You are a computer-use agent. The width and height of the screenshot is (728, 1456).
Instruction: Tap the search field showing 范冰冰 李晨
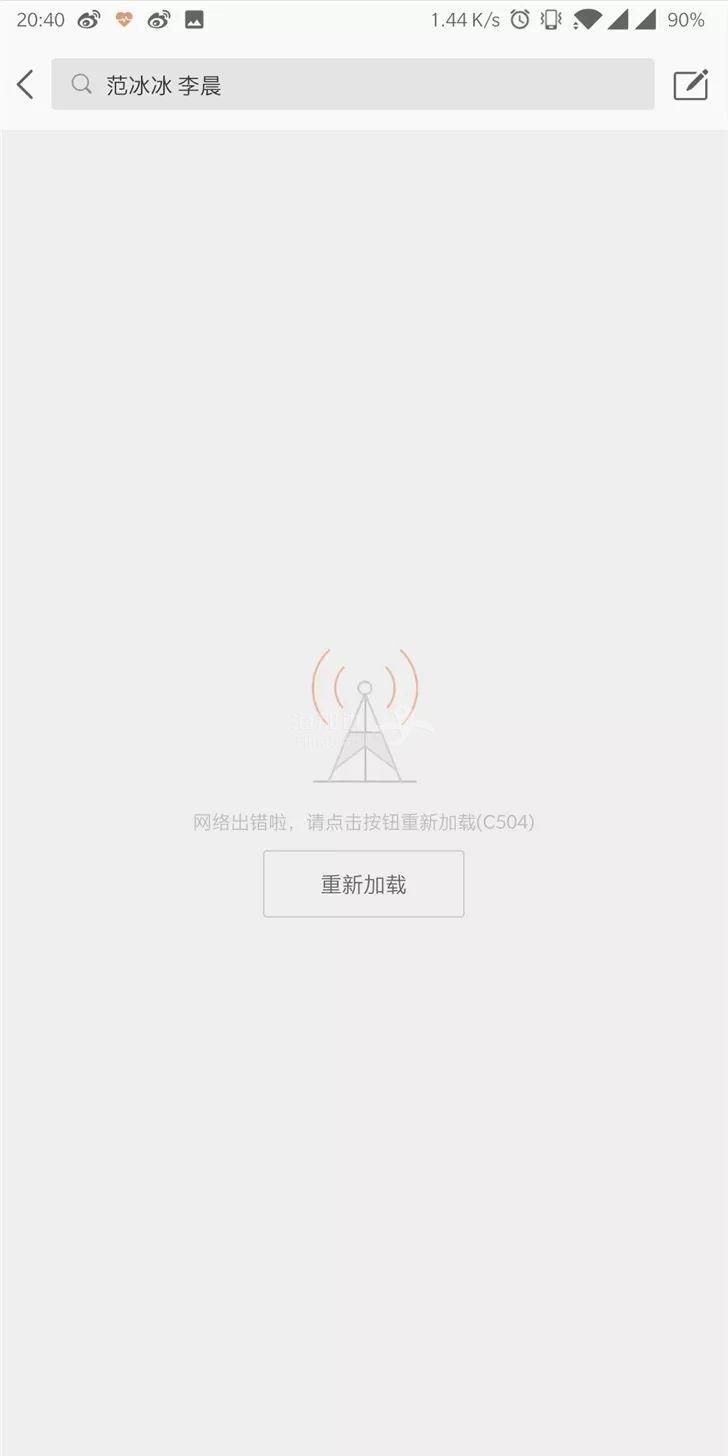352,85
